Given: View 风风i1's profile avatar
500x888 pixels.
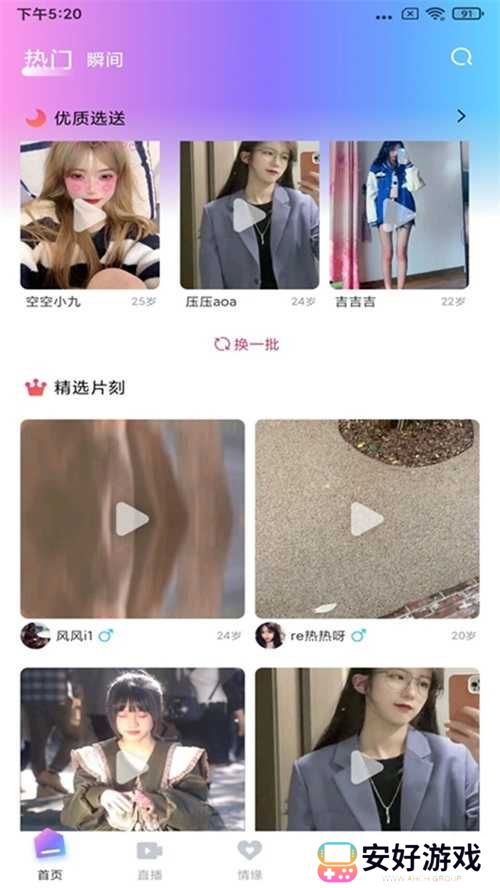Looking at the screenshot, I should [x=35, y=635].
